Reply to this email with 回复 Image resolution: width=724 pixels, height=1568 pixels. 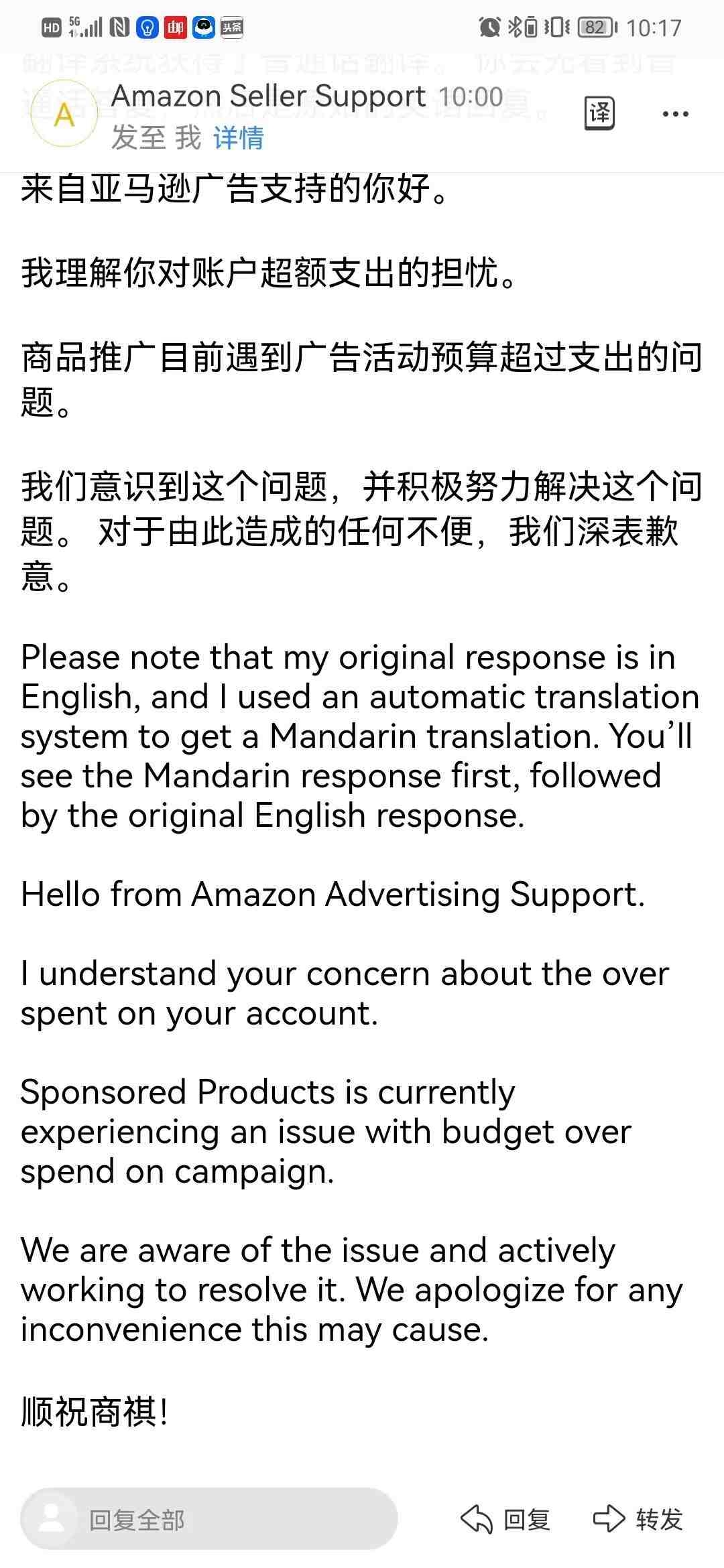click(x=506, y=1519)
